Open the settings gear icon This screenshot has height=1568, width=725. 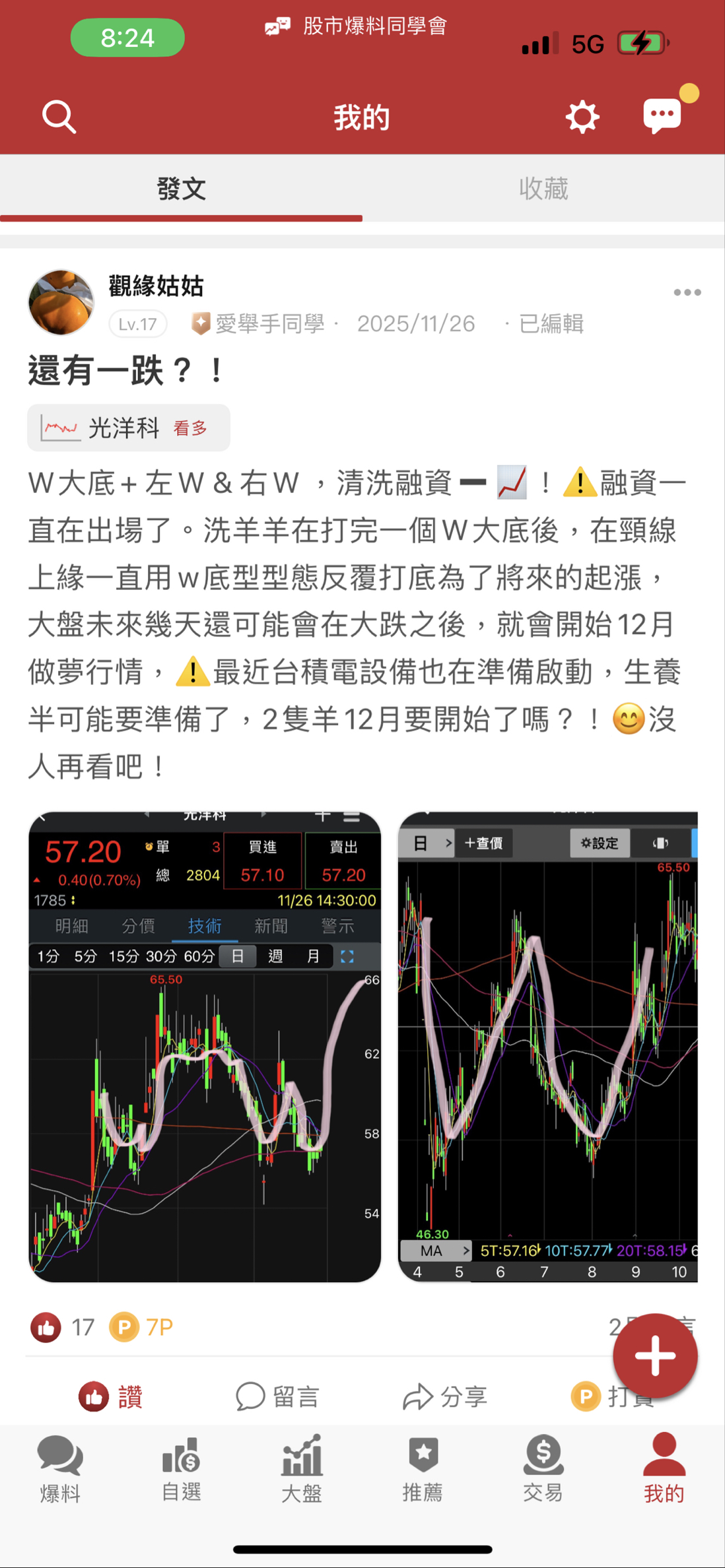coord(582,116)
